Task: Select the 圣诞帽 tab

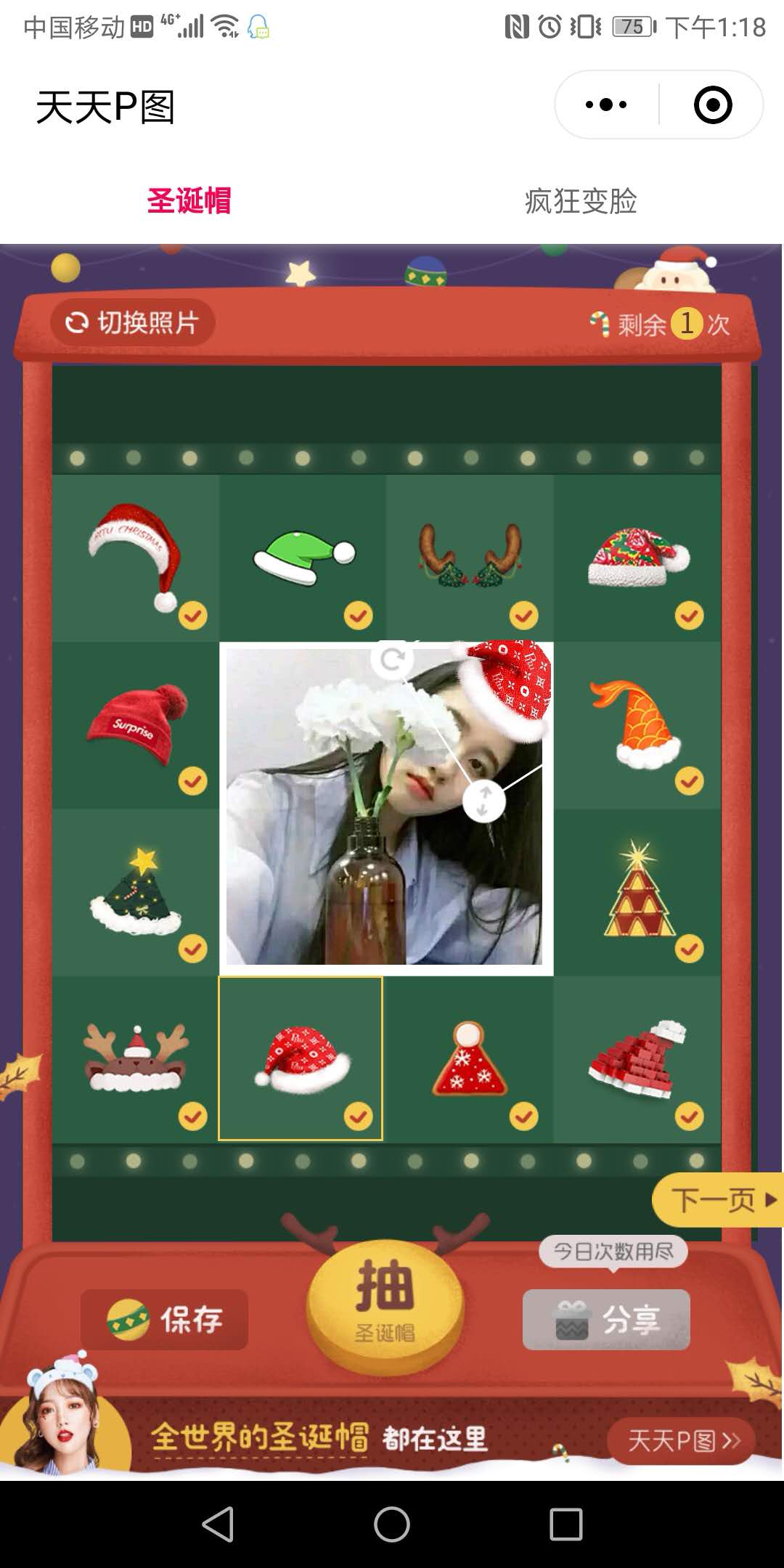Action: pyautogui.click(x=189, y=201)
